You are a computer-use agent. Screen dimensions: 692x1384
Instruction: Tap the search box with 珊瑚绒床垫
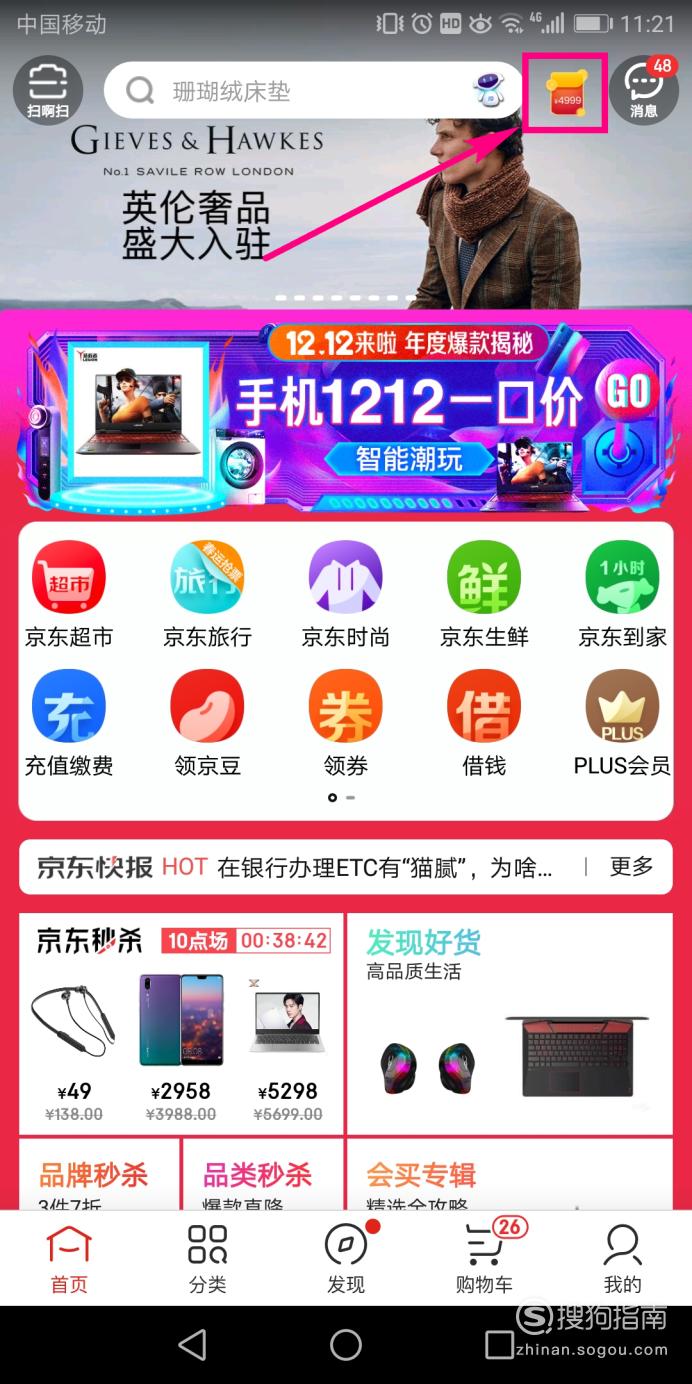pyautogui.click(x=313, y=91)
